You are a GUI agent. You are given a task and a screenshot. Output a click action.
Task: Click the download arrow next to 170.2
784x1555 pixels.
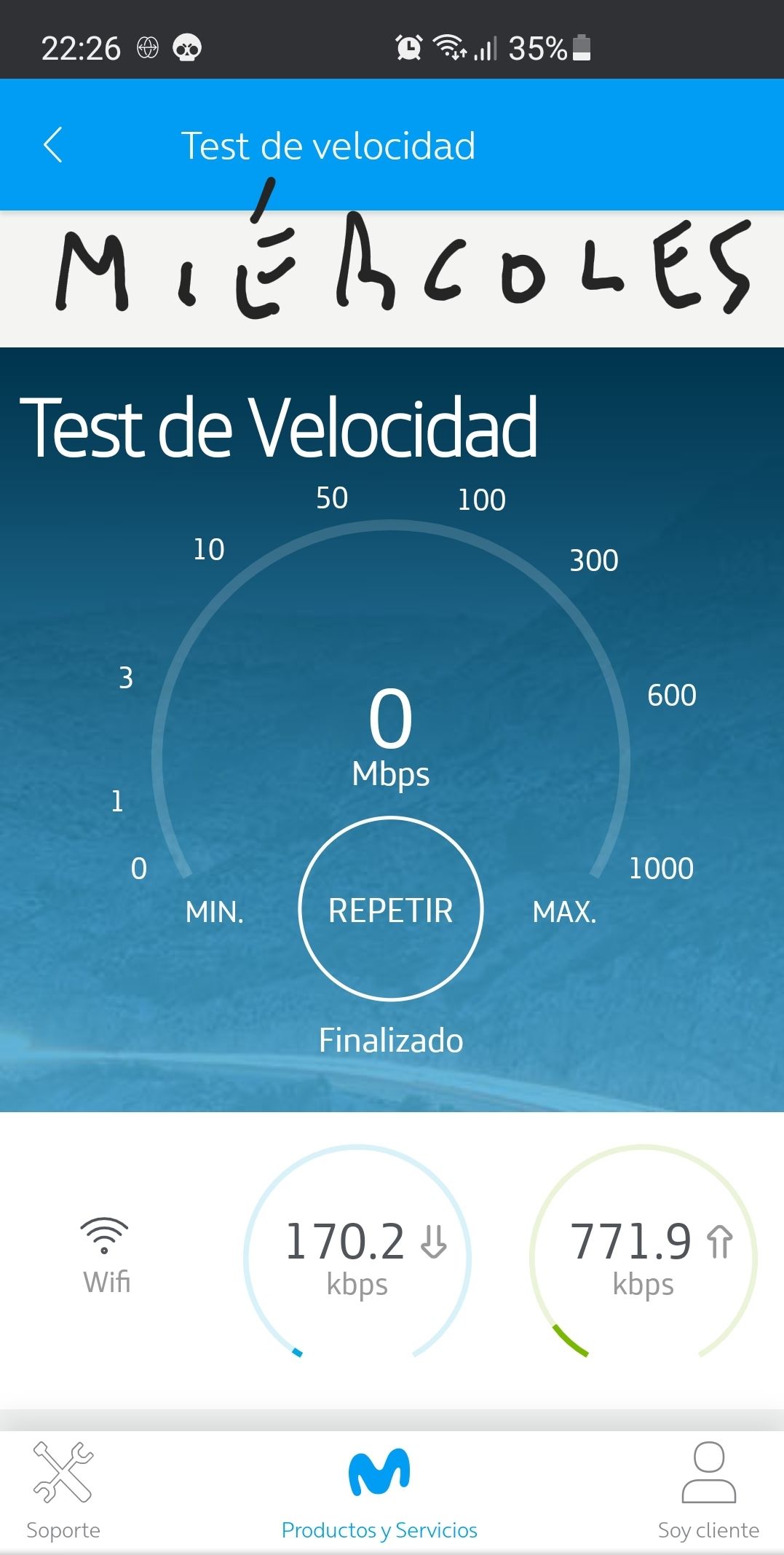point(432,1239)
